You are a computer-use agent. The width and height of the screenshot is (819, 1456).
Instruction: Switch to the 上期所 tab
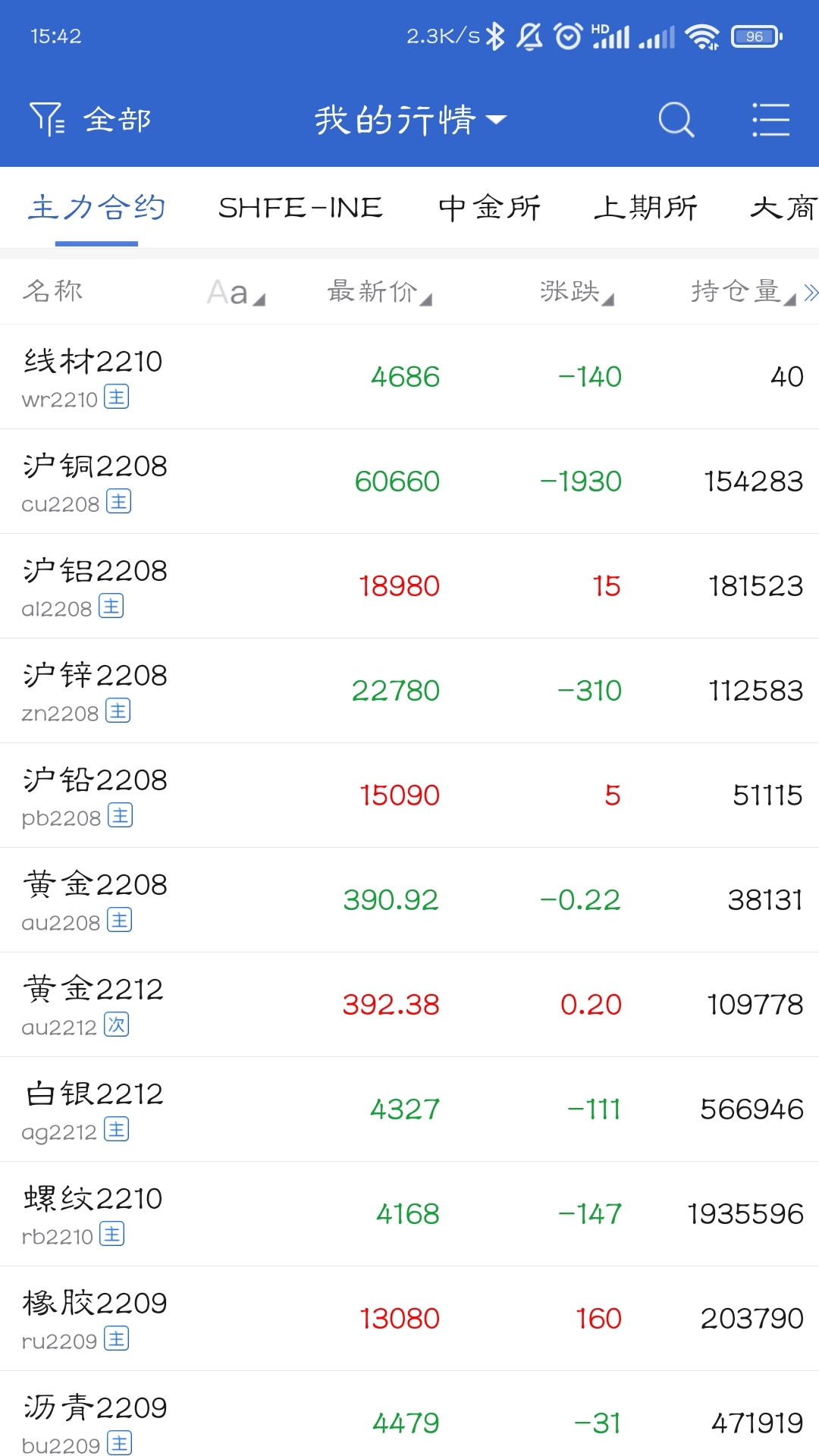tap(646, 208)
